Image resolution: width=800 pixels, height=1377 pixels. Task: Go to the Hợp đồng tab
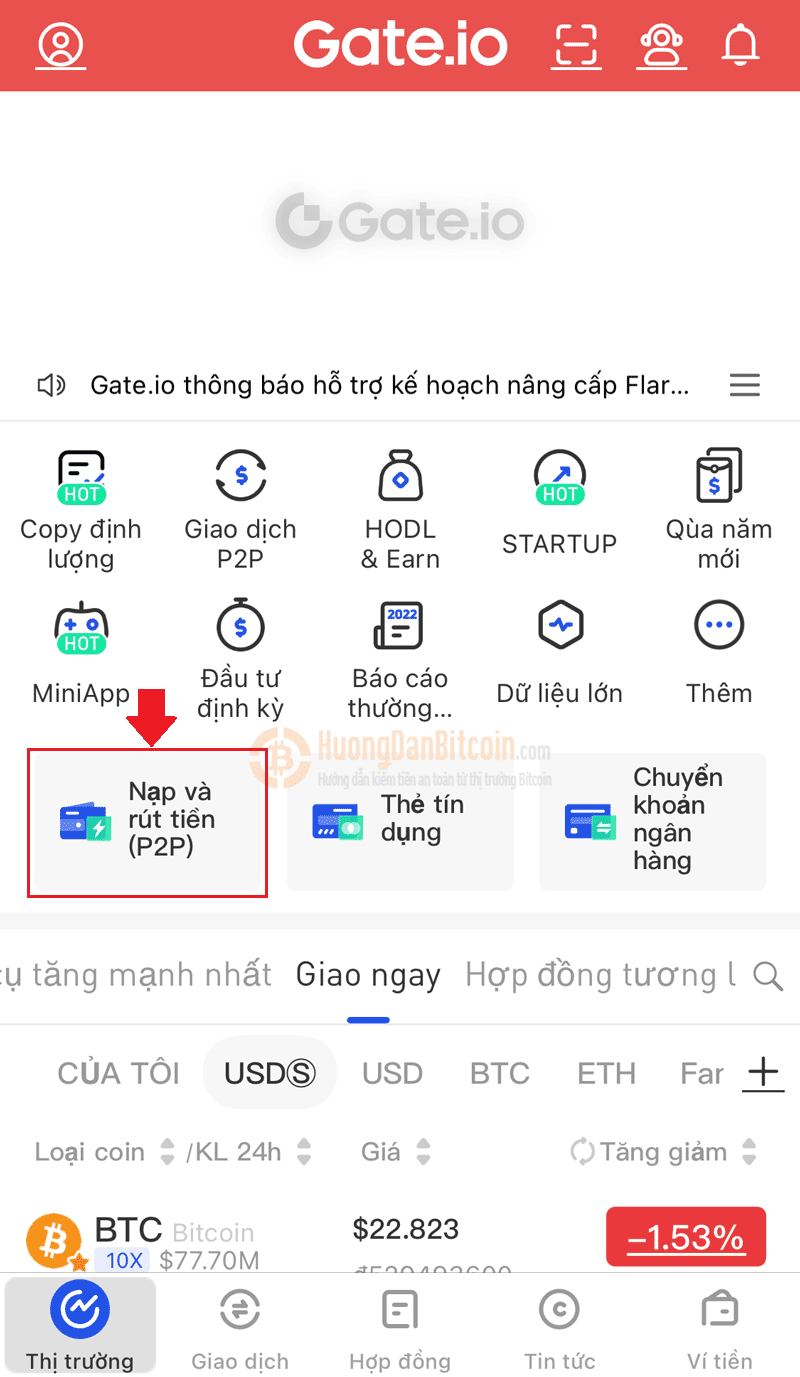tap(400, 1326)
